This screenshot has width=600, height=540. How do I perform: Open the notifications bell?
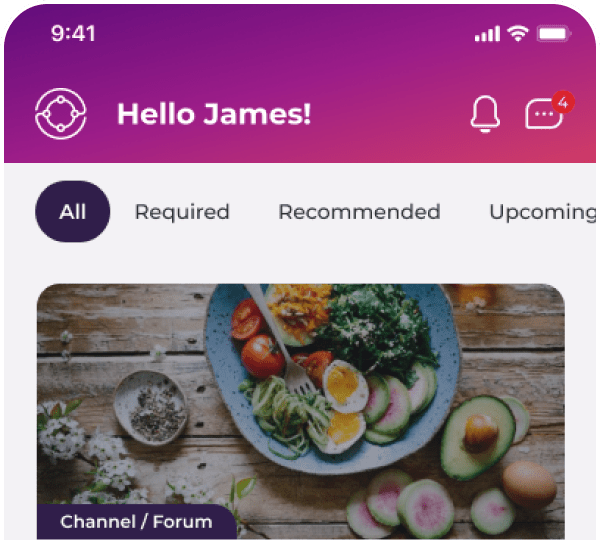pyautogui.click(x=485, y=114)
